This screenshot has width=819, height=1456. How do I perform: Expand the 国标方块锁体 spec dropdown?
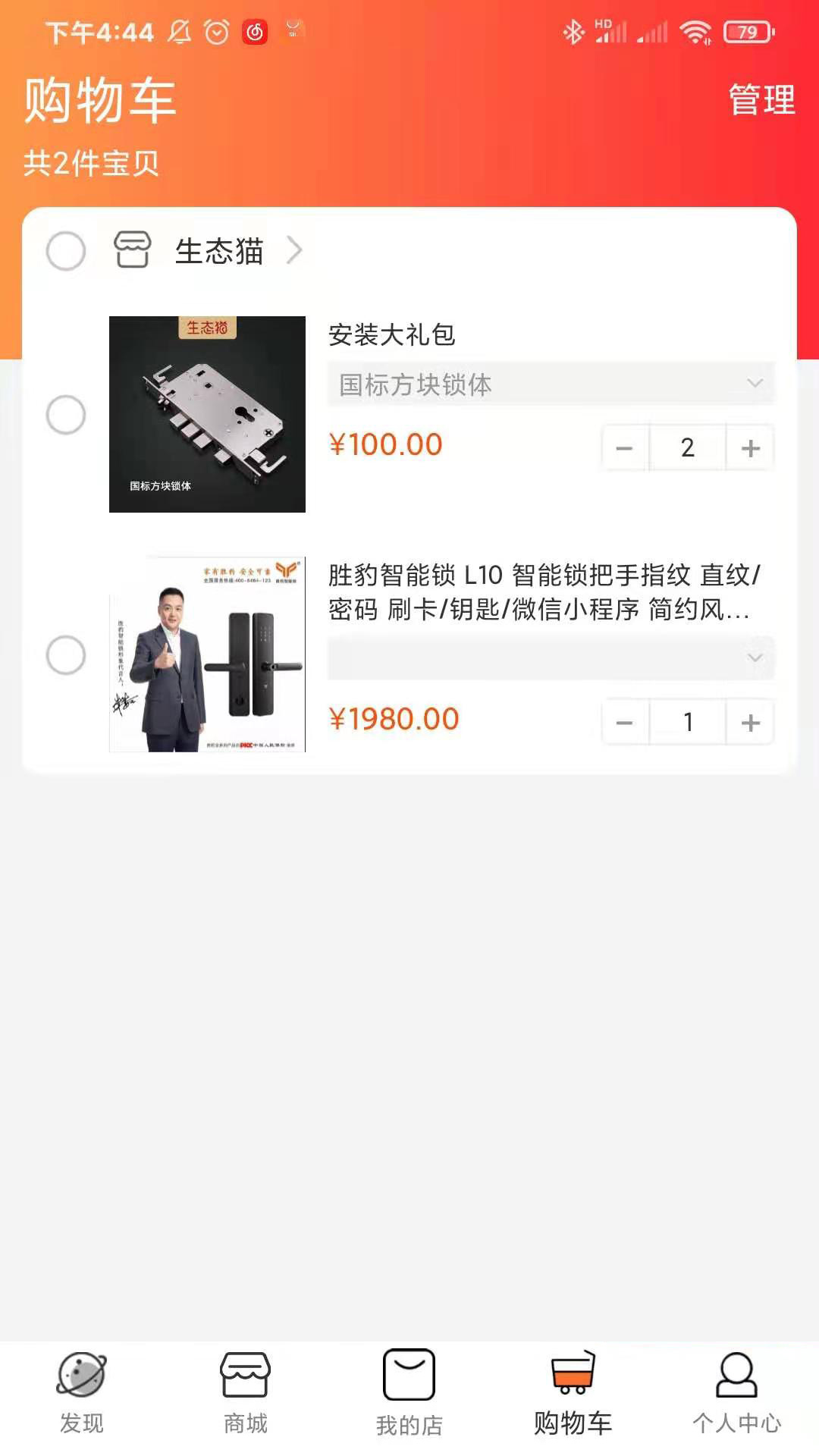coord(551,384)
